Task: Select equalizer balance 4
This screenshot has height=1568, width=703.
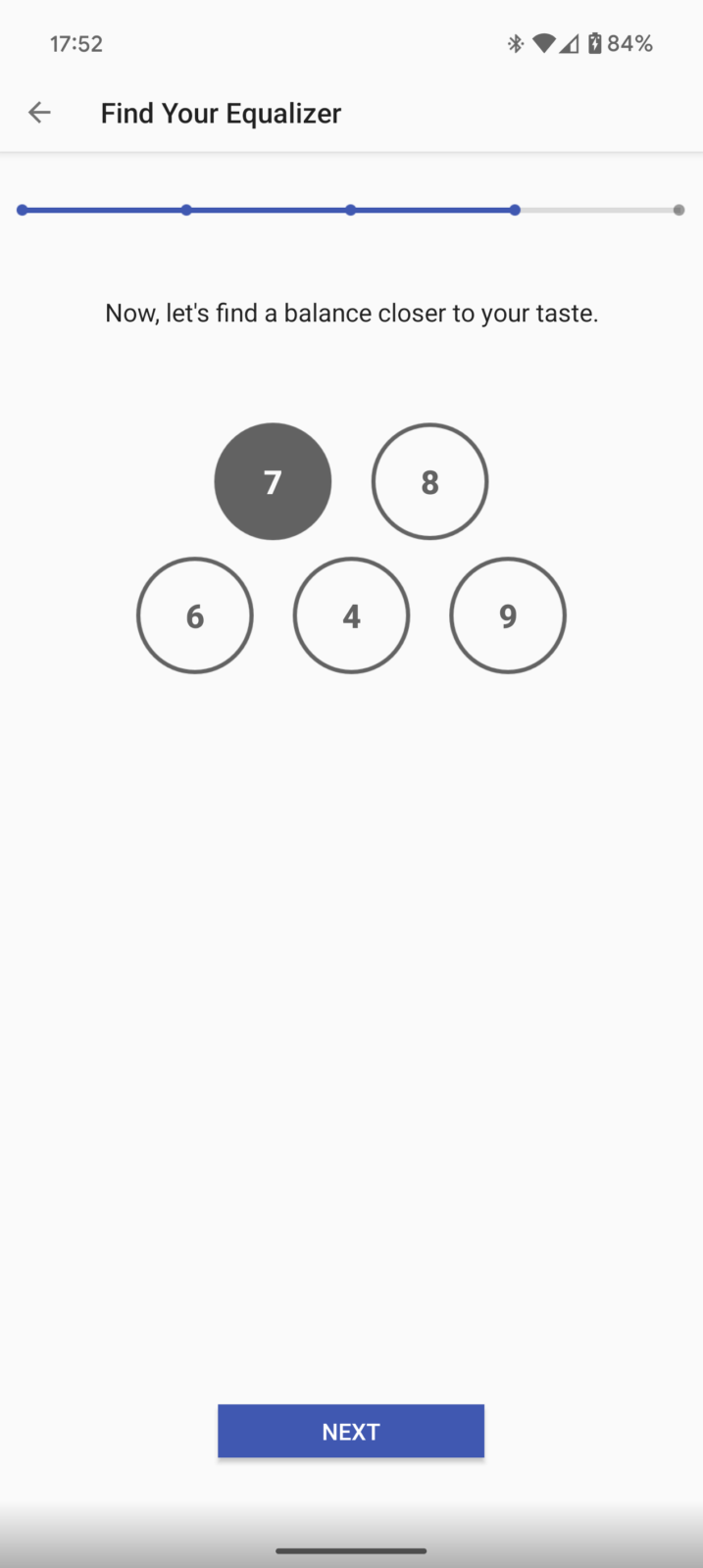Action: pos(351,615)
